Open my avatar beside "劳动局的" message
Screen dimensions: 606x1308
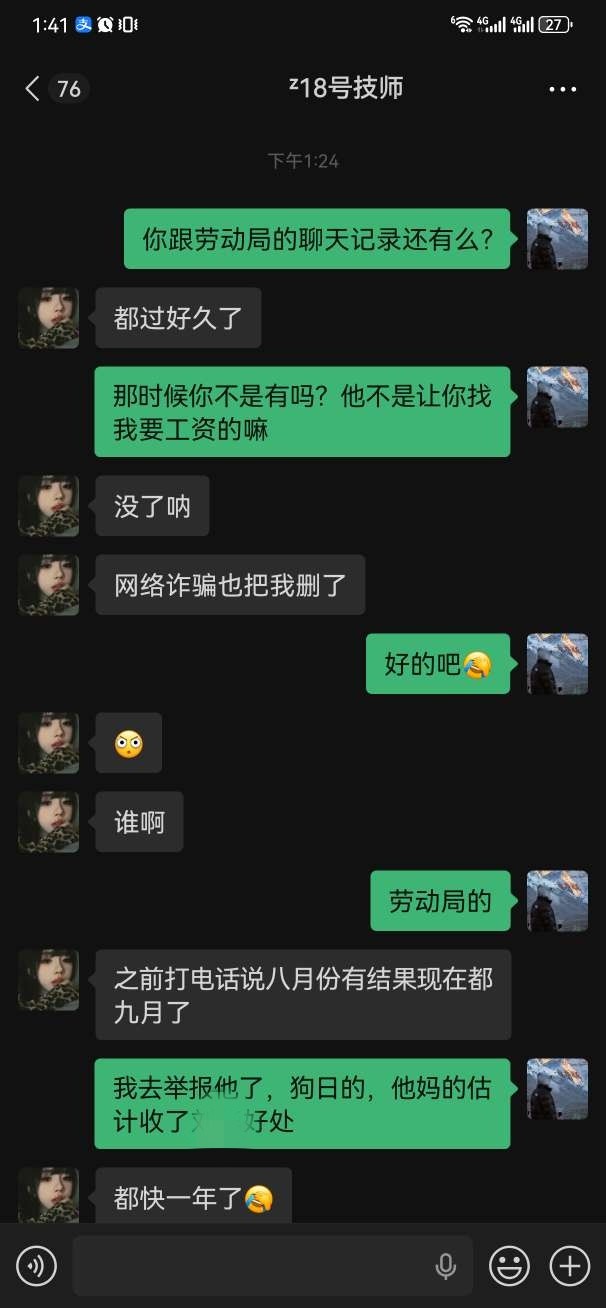[557, 901]
